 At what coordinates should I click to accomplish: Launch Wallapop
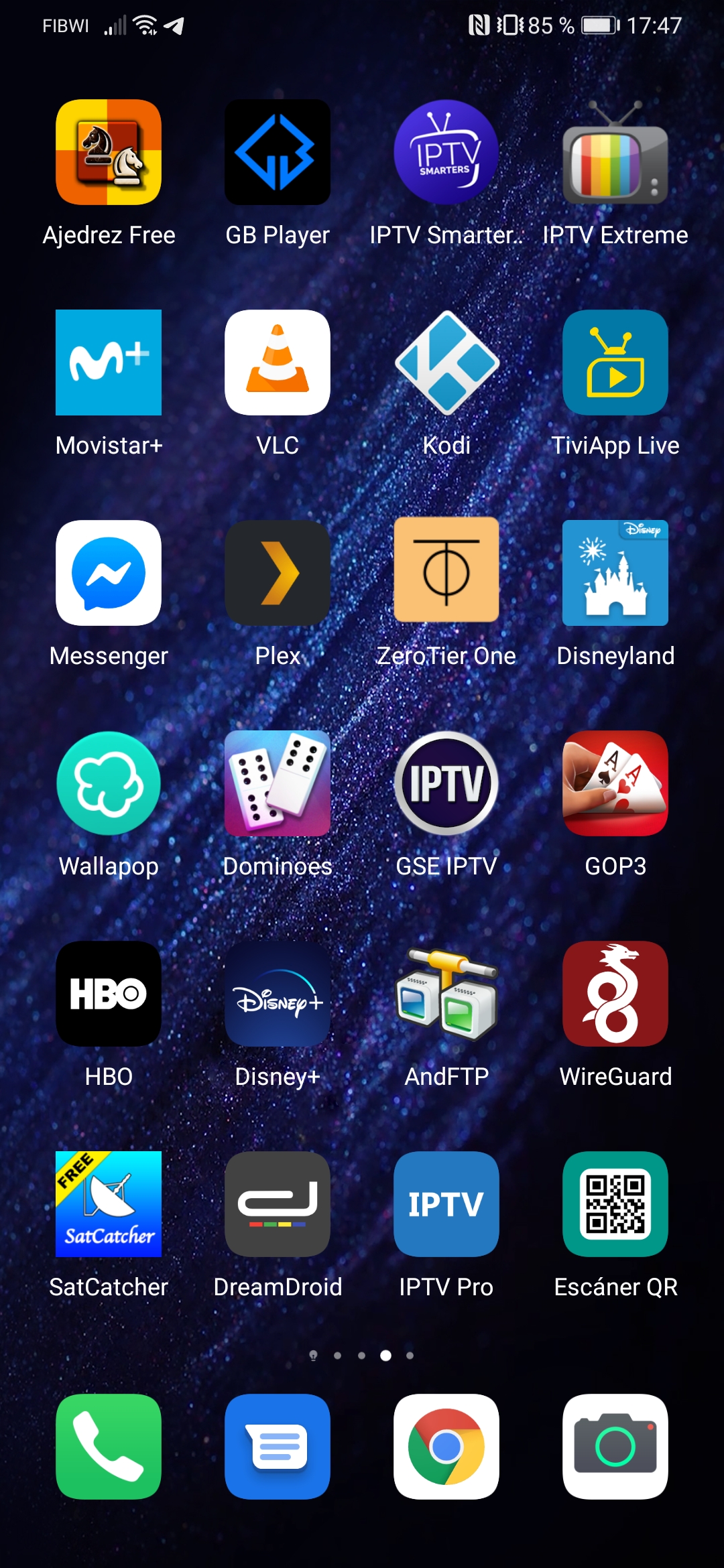point(109,783)
